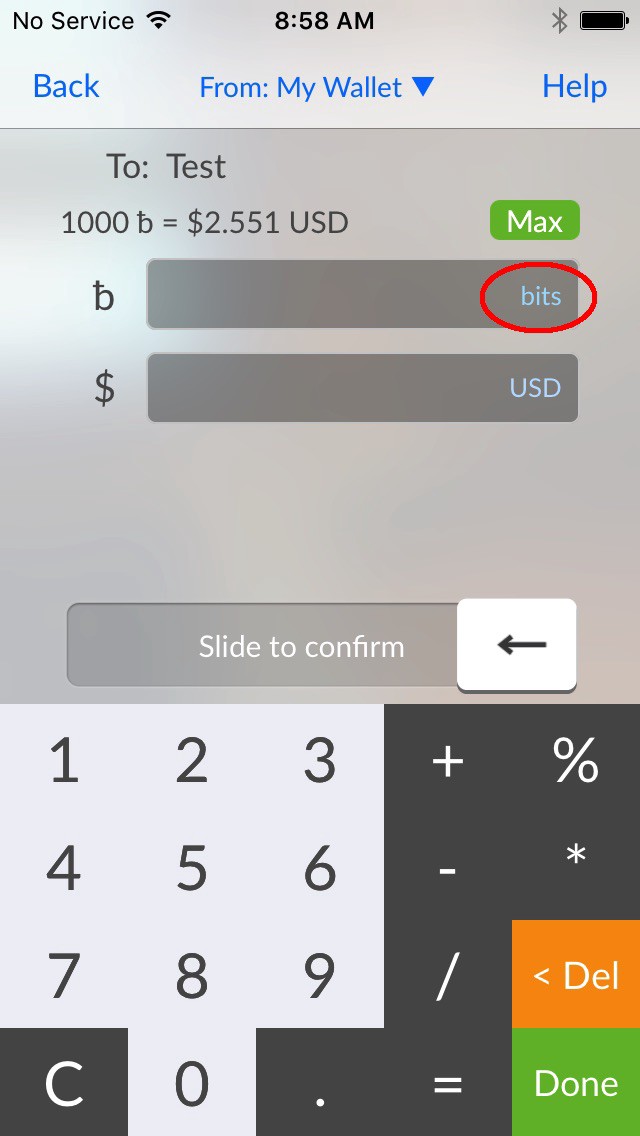Insert a decimal point
640x1136 pixels.
[320, 1083]
